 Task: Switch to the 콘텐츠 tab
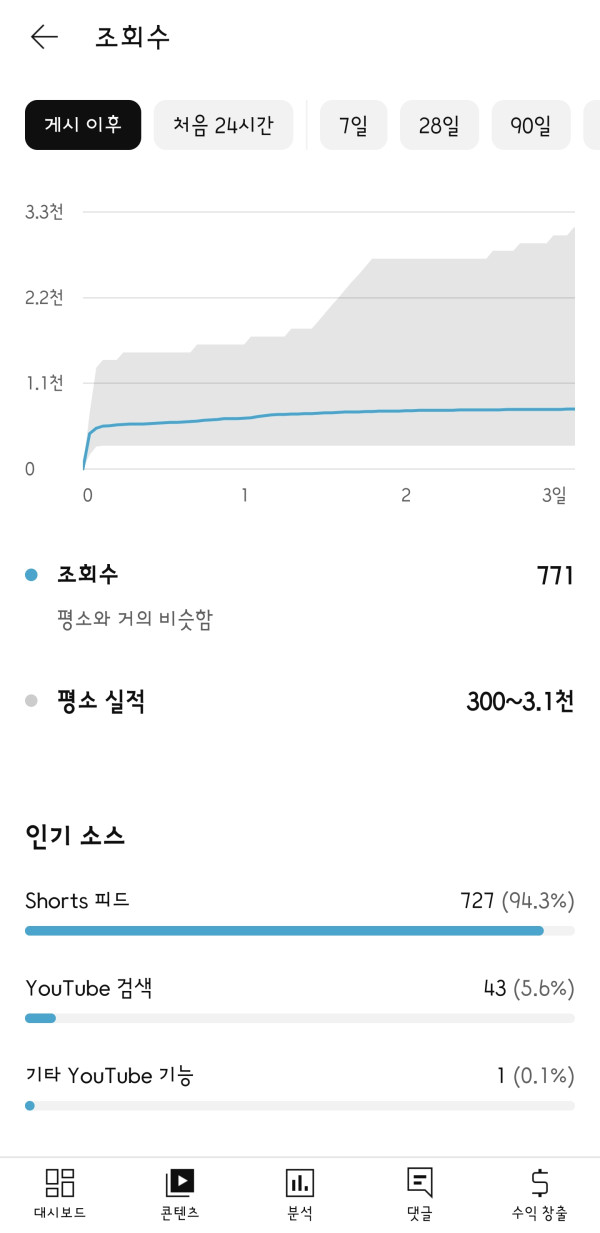(180, 1194)
